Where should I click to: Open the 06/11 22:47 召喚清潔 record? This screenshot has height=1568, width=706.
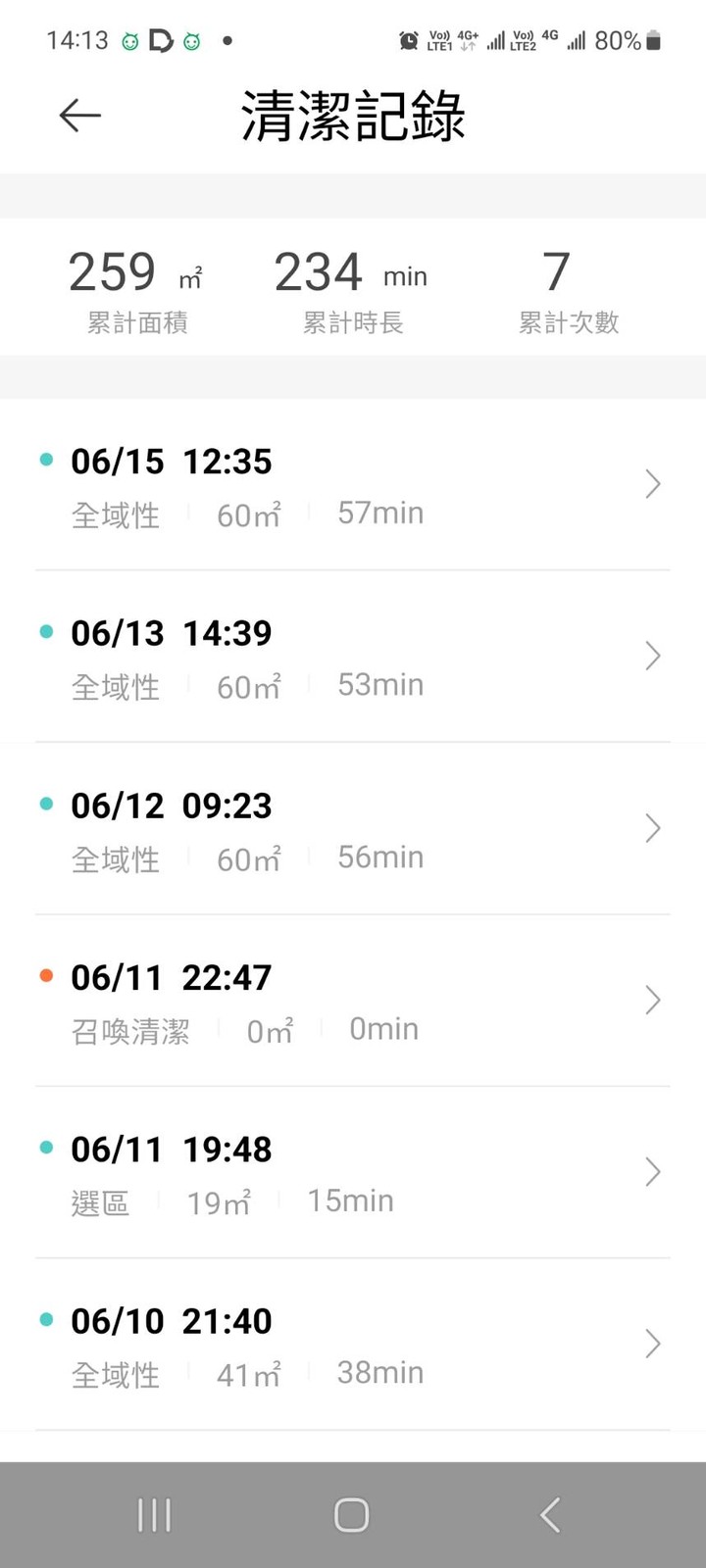tap(353, 1001)
